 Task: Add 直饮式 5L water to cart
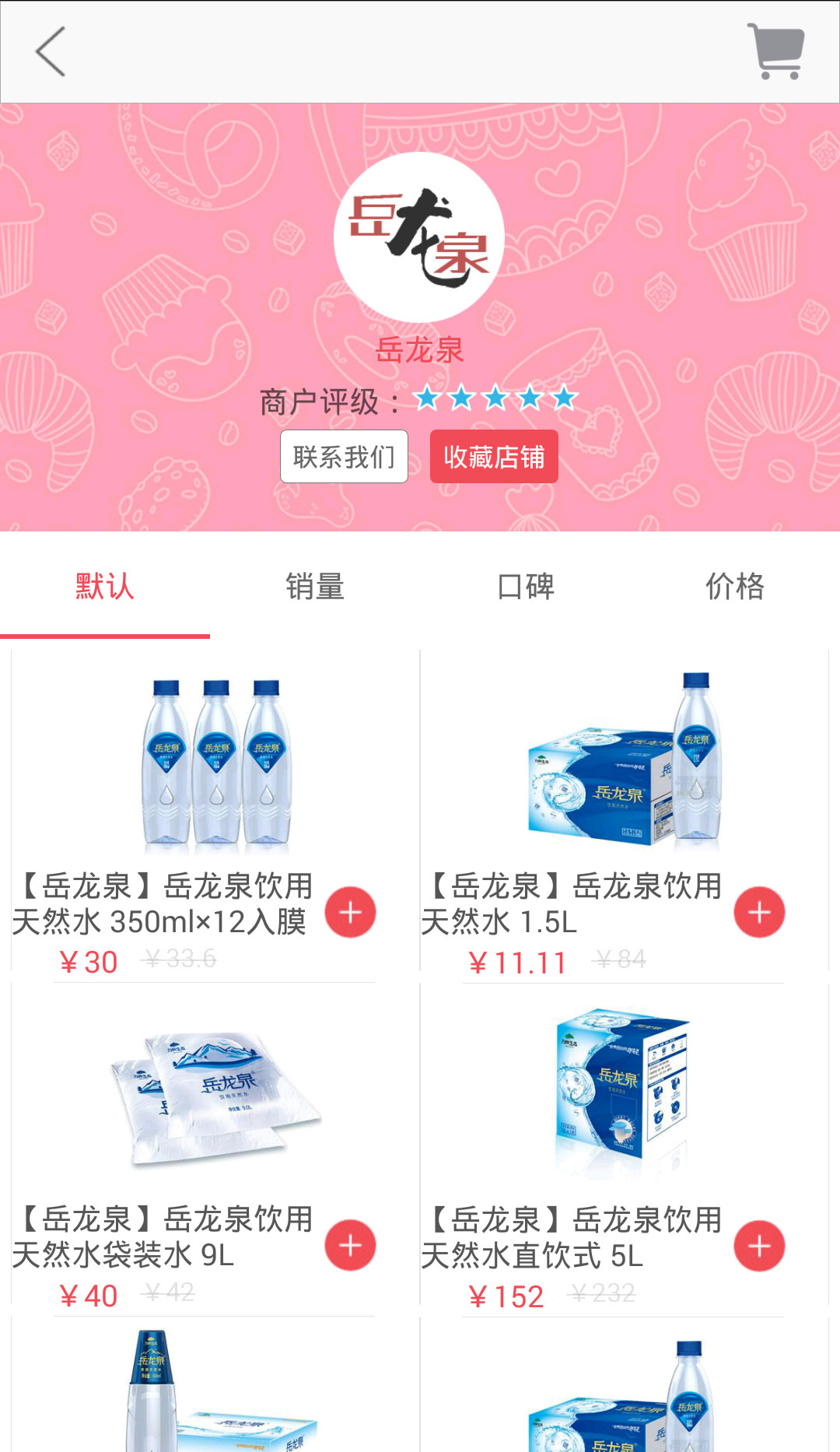pyautogui.click(x=759, y=1246)
